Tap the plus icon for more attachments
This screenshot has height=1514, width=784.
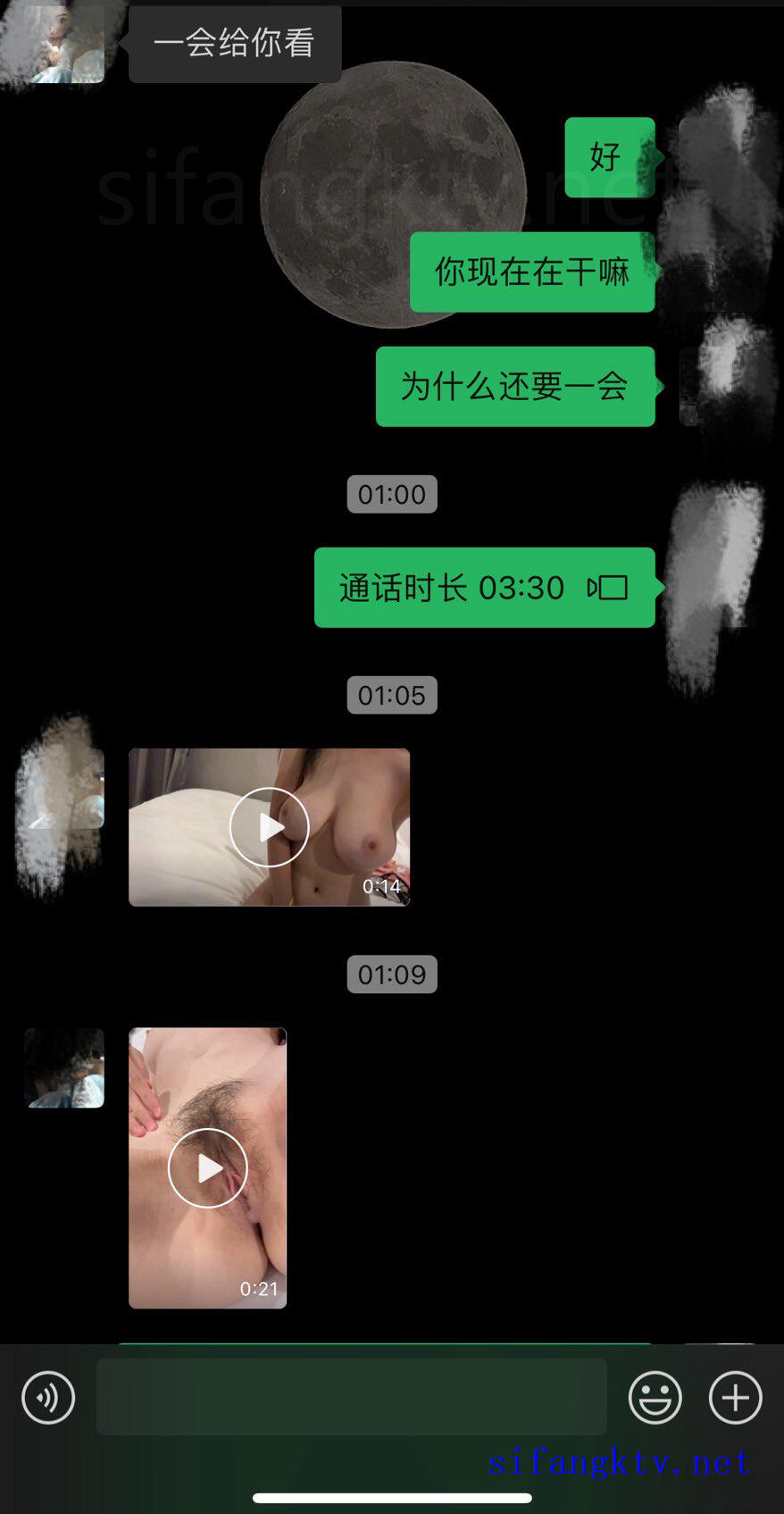coord(734,1397)
